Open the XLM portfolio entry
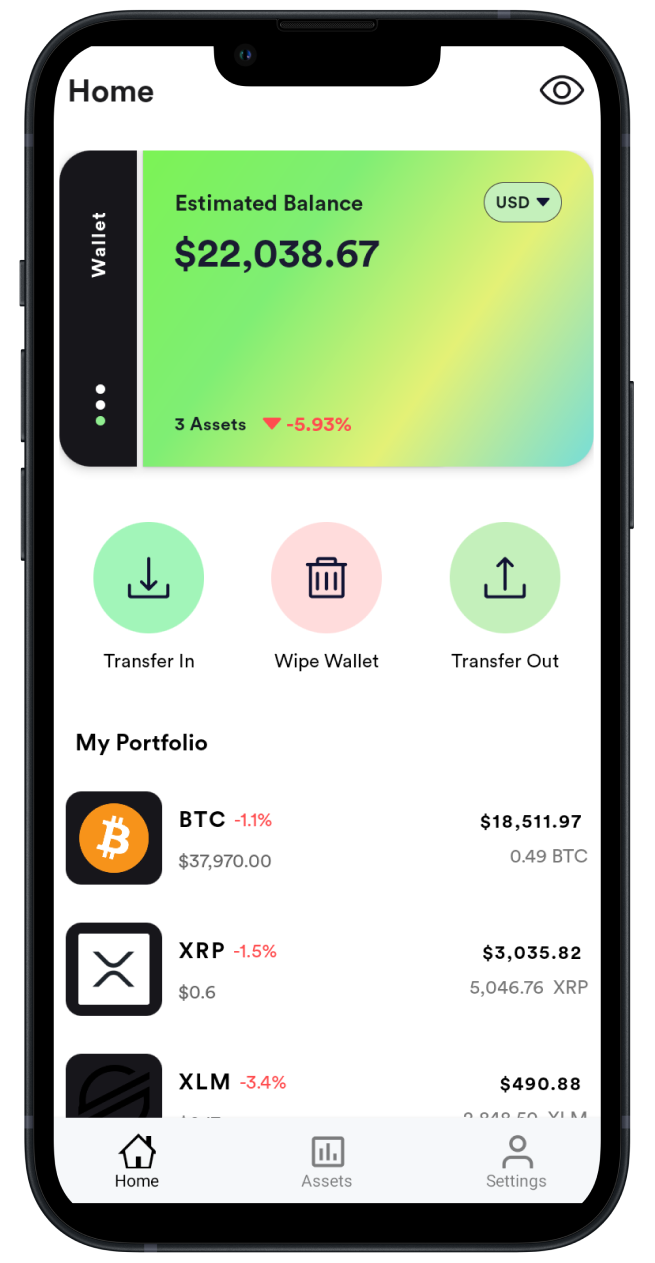Image resolution: width=655 pixels, height=1263 pixels. (326, 1086)
